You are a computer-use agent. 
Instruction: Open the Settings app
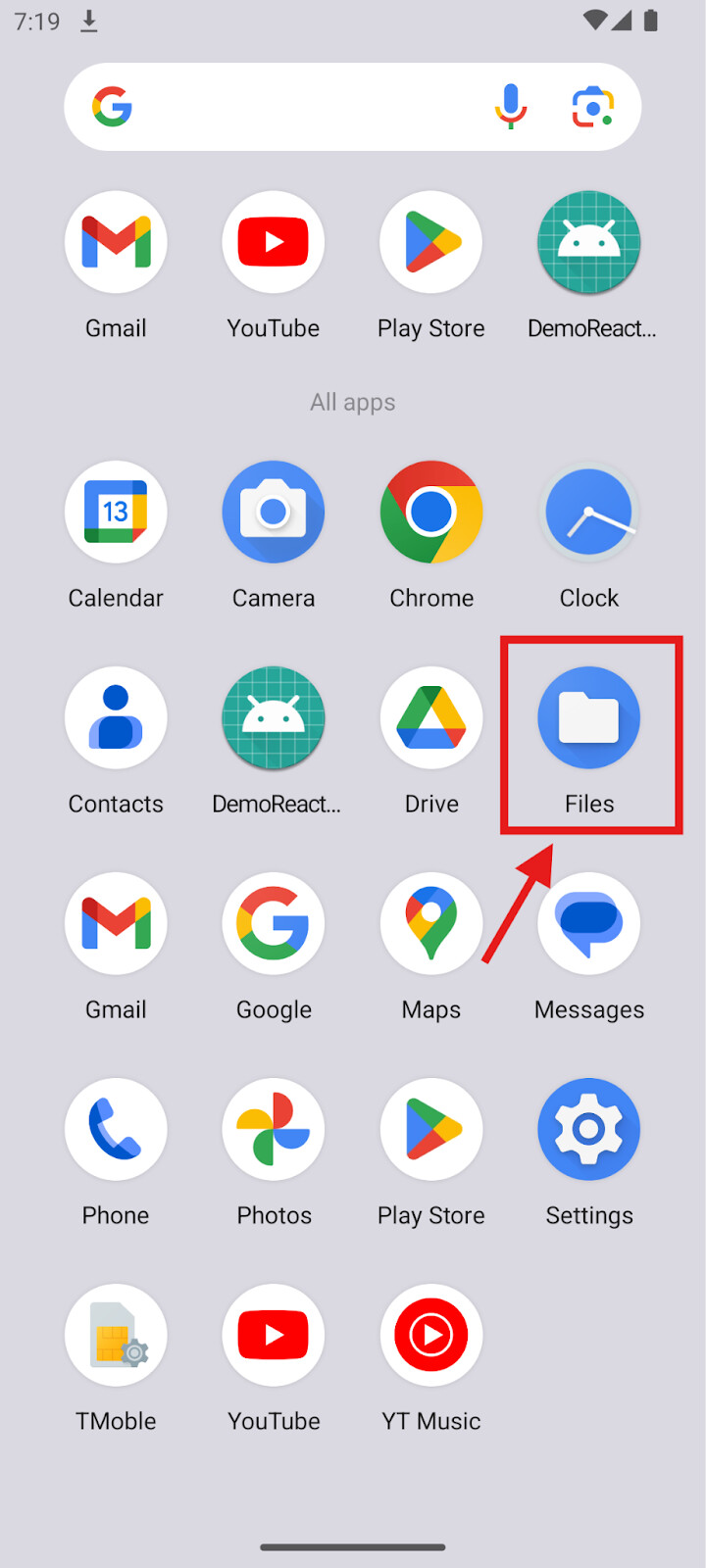pyautogui.click(x=588, y=1130)
